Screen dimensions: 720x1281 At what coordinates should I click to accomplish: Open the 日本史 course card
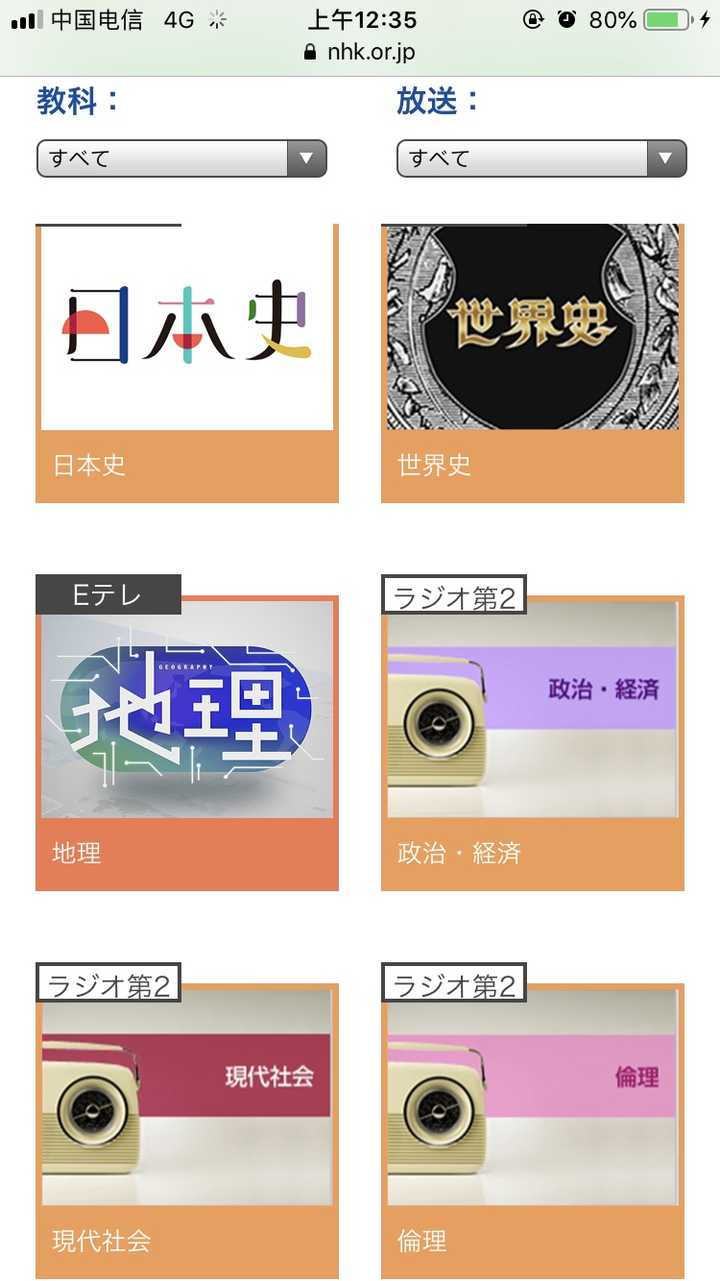tap(187, 360)
